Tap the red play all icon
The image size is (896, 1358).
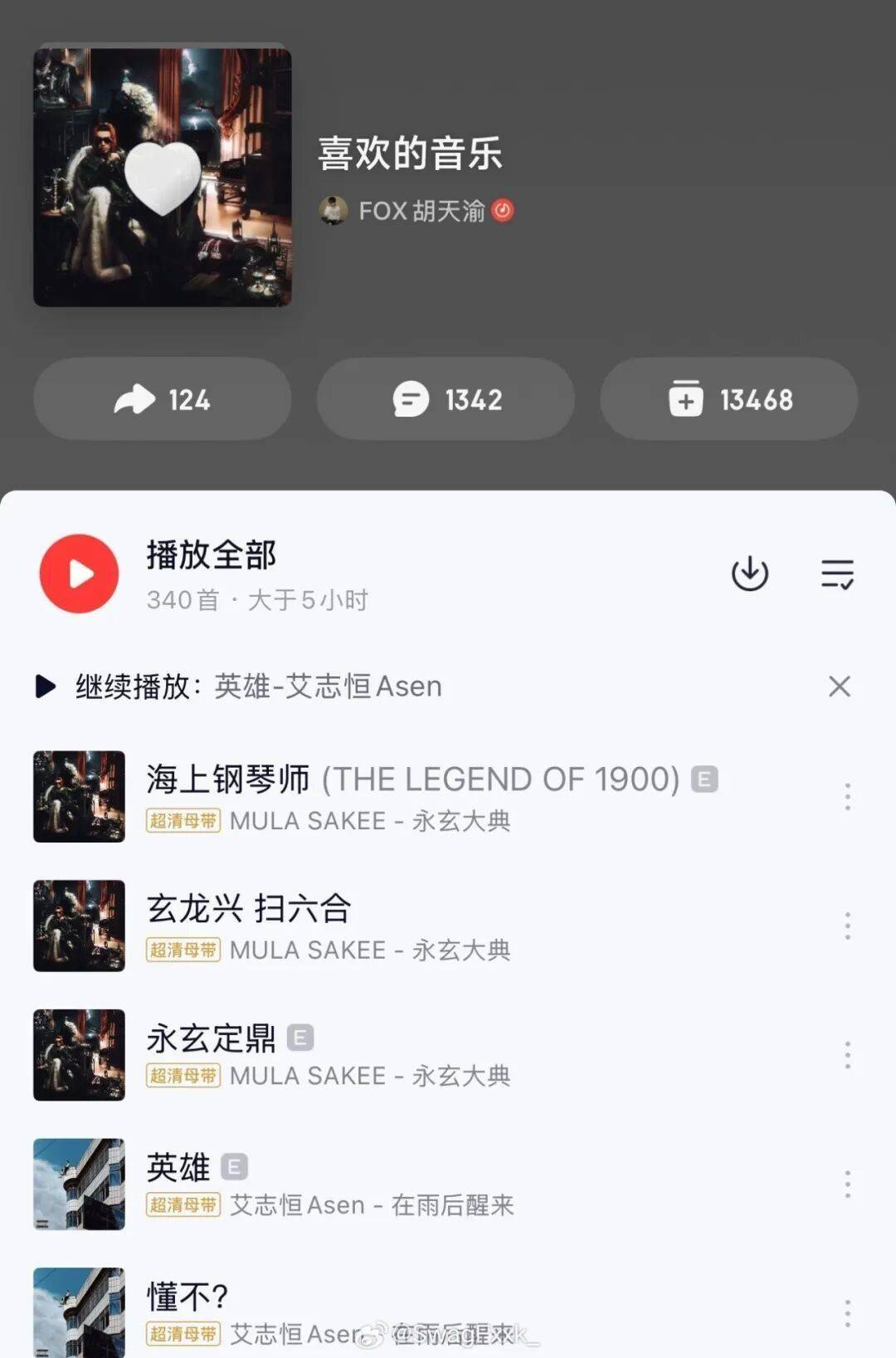coord(79,574)
